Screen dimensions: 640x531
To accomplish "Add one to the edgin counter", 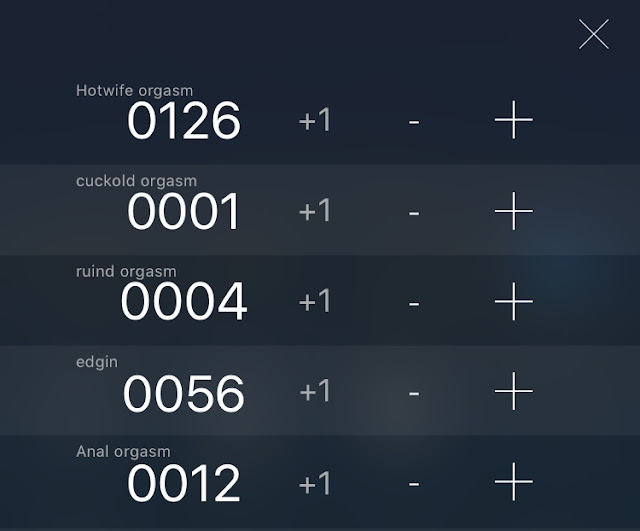I will point(513,391).
